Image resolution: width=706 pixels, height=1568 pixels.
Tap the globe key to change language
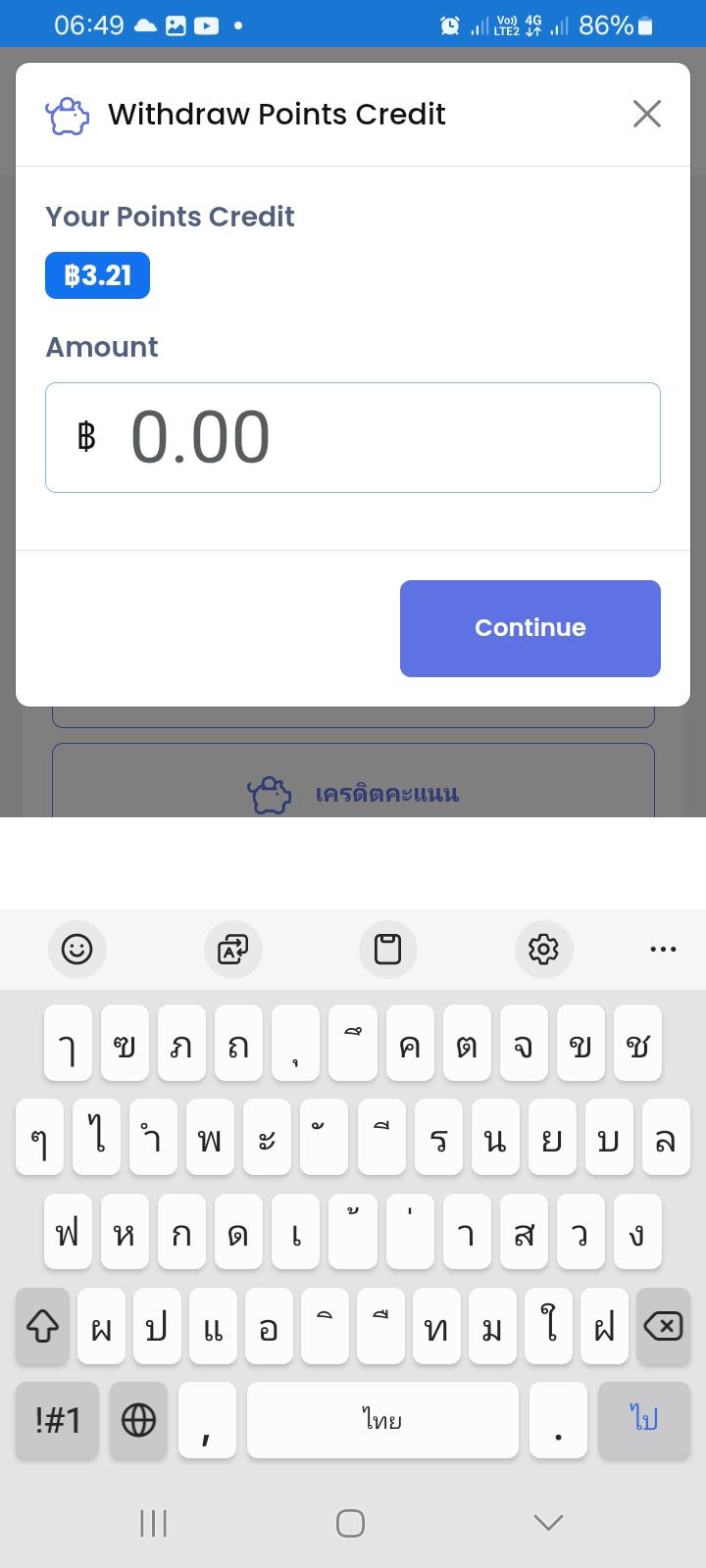pyautogui.click(x=138, y=1420)
